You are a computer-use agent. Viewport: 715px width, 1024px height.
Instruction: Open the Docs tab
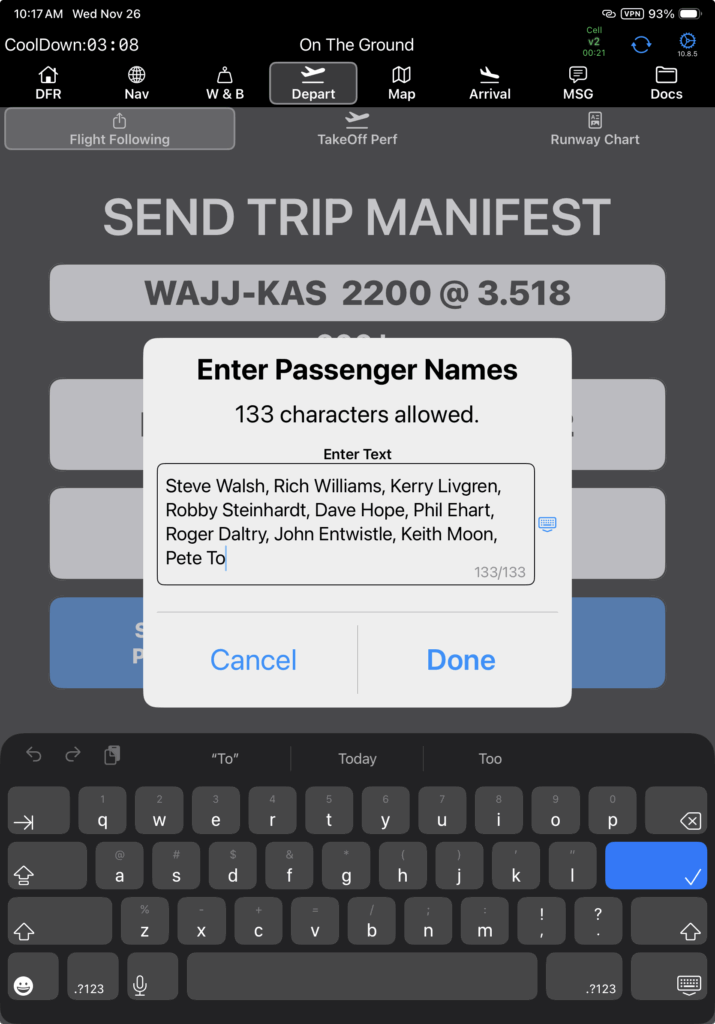(x=666, y=83)
